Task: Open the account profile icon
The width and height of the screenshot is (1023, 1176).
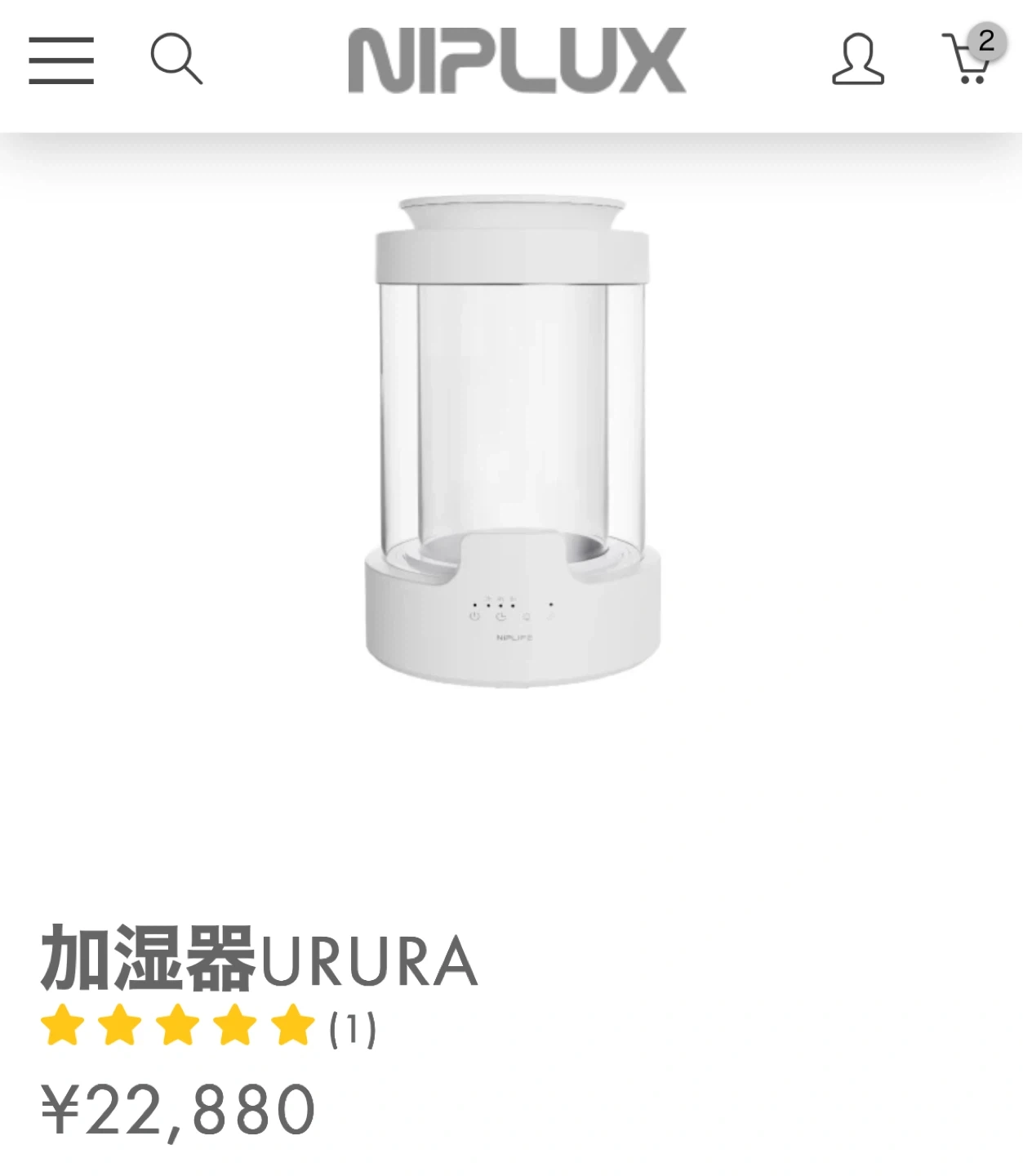Action: [857, 59]
